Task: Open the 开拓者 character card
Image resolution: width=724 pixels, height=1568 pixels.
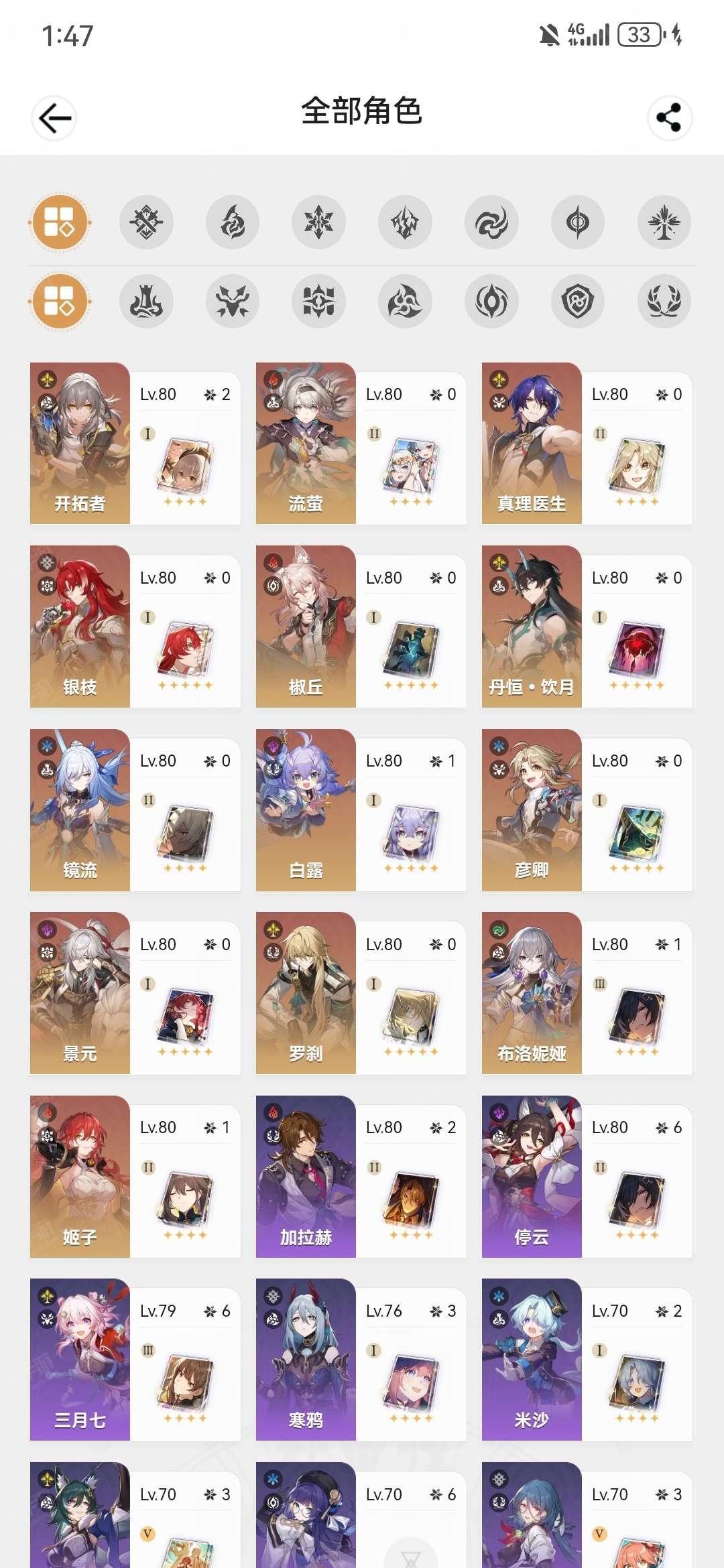Action: (135, 444)
